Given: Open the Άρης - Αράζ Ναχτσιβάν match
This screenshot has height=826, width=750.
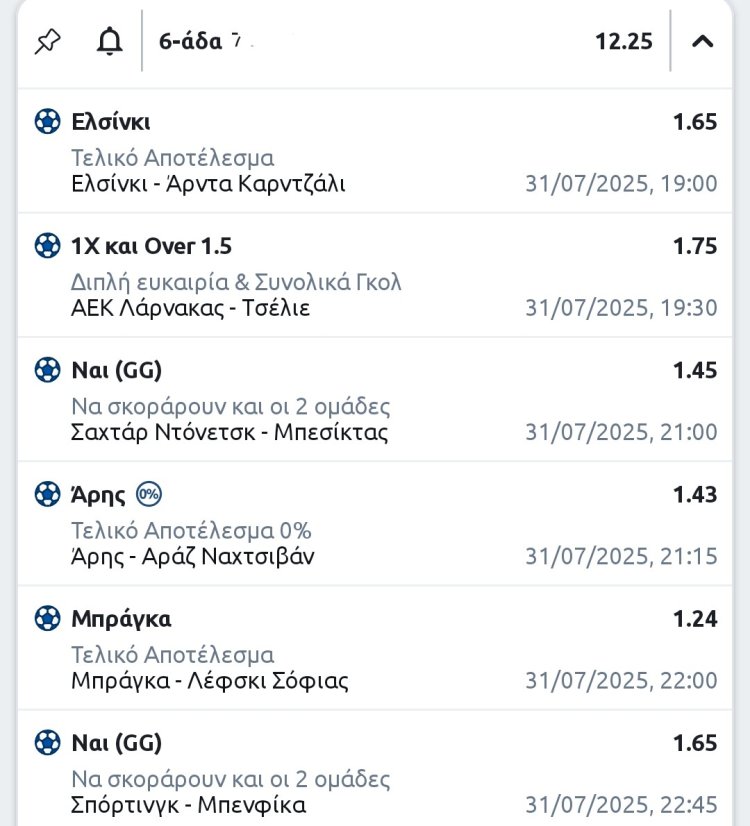Looking at the screenshot, I should tap(193, 556).
